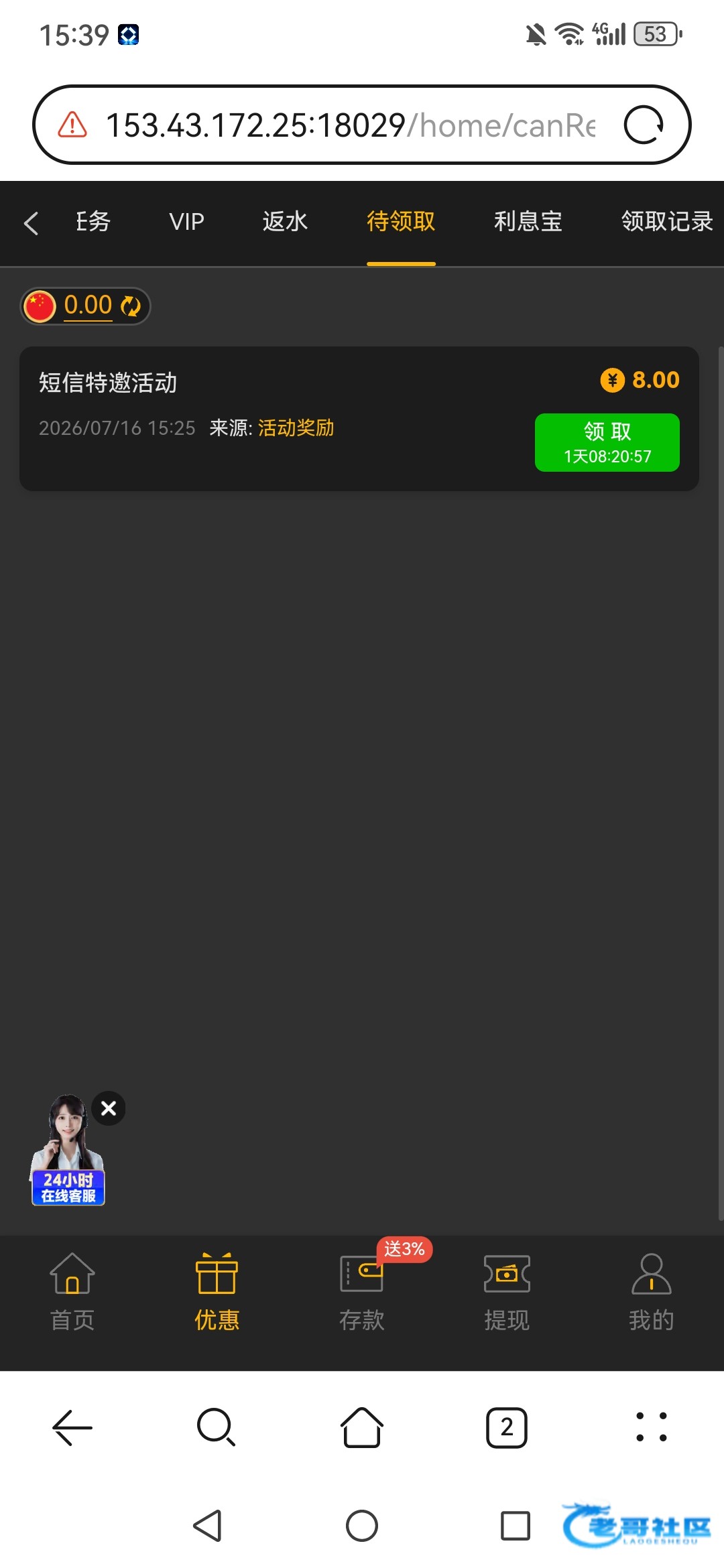Open the browser tabs switcher showing 2
The width and height of the screenshot is (724, 1568).
click(x=507, y=1428)
